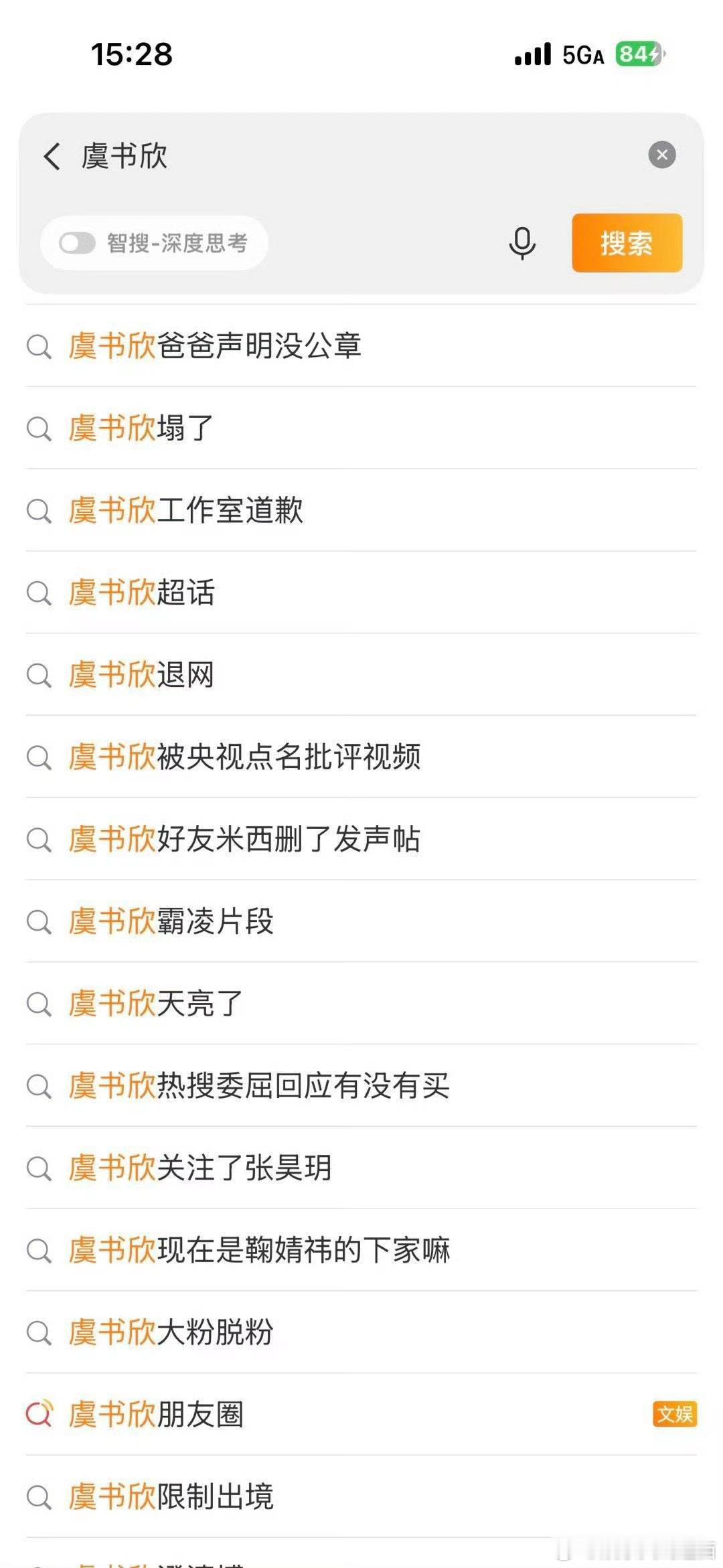723x1568 pixels.
Task: Open suggestion 虞书欣大粉脱粉
Action: (x=361, y=1332)
